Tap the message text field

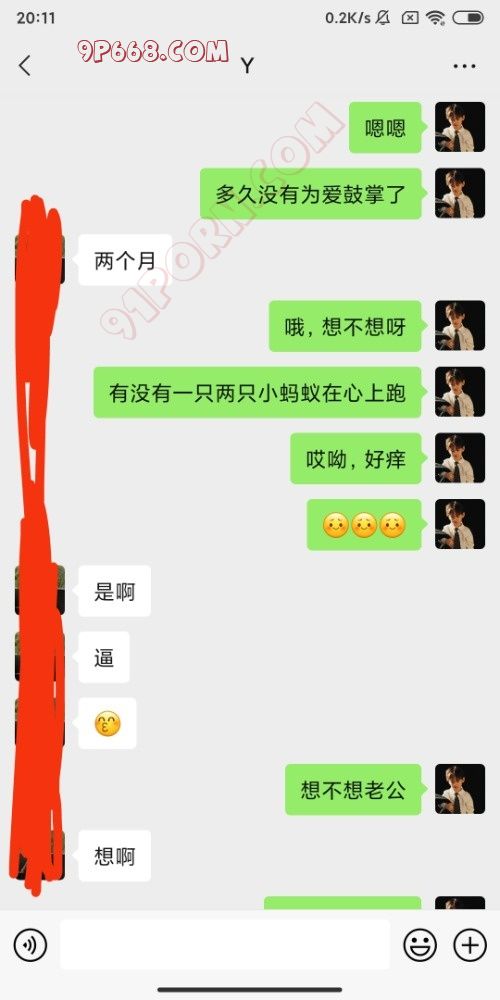tap(225, 945)
